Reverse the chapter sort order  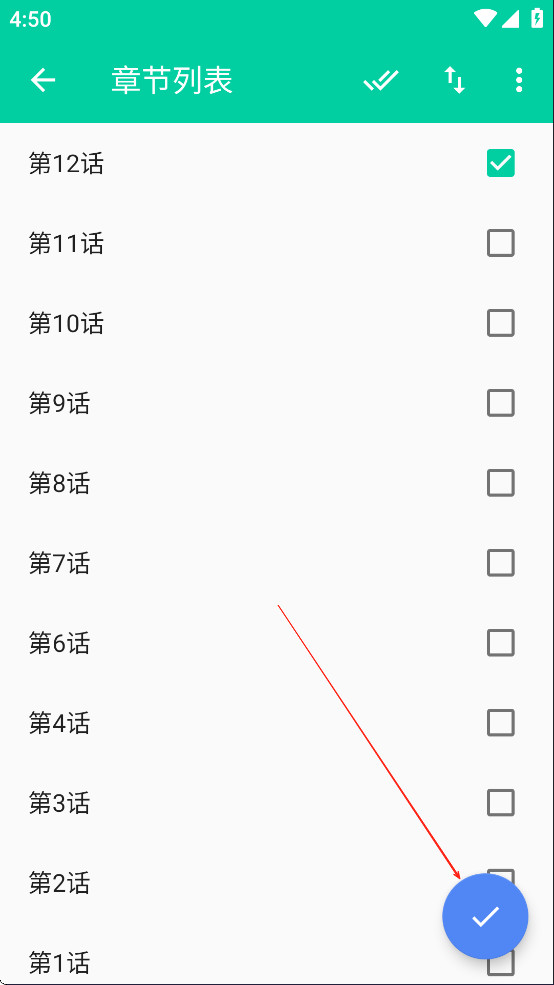tap(455, 80)
